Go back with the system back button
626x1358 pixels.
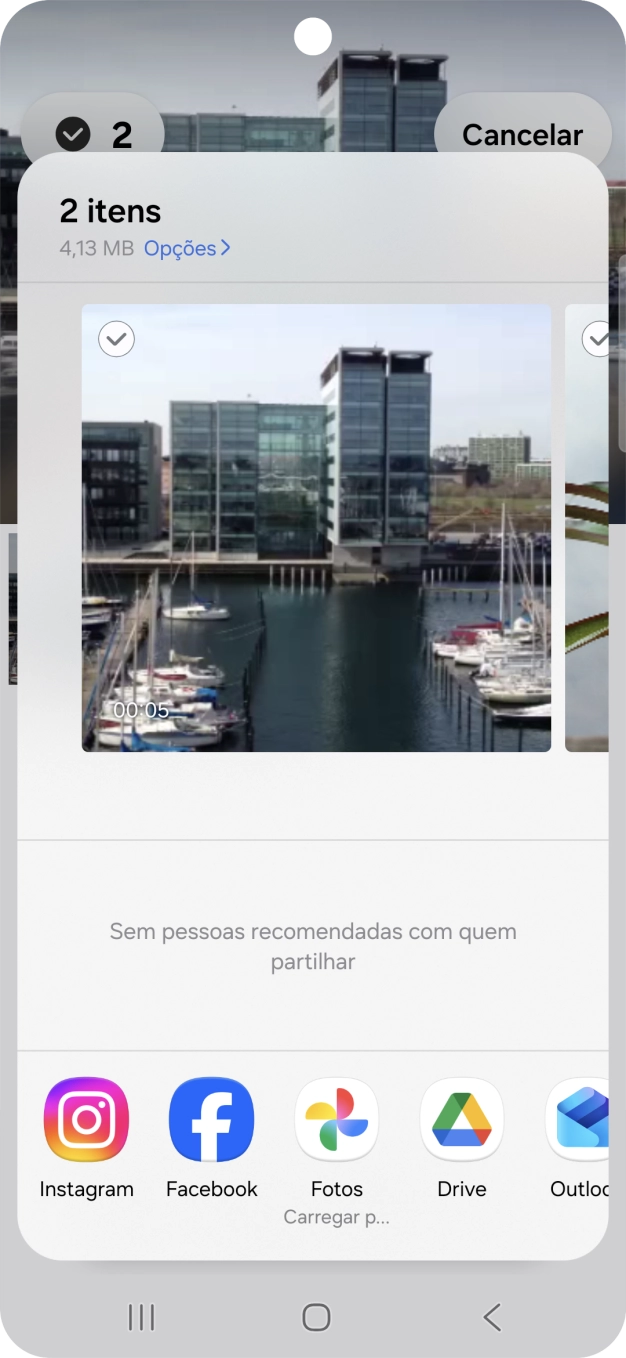pos(491,1317)
